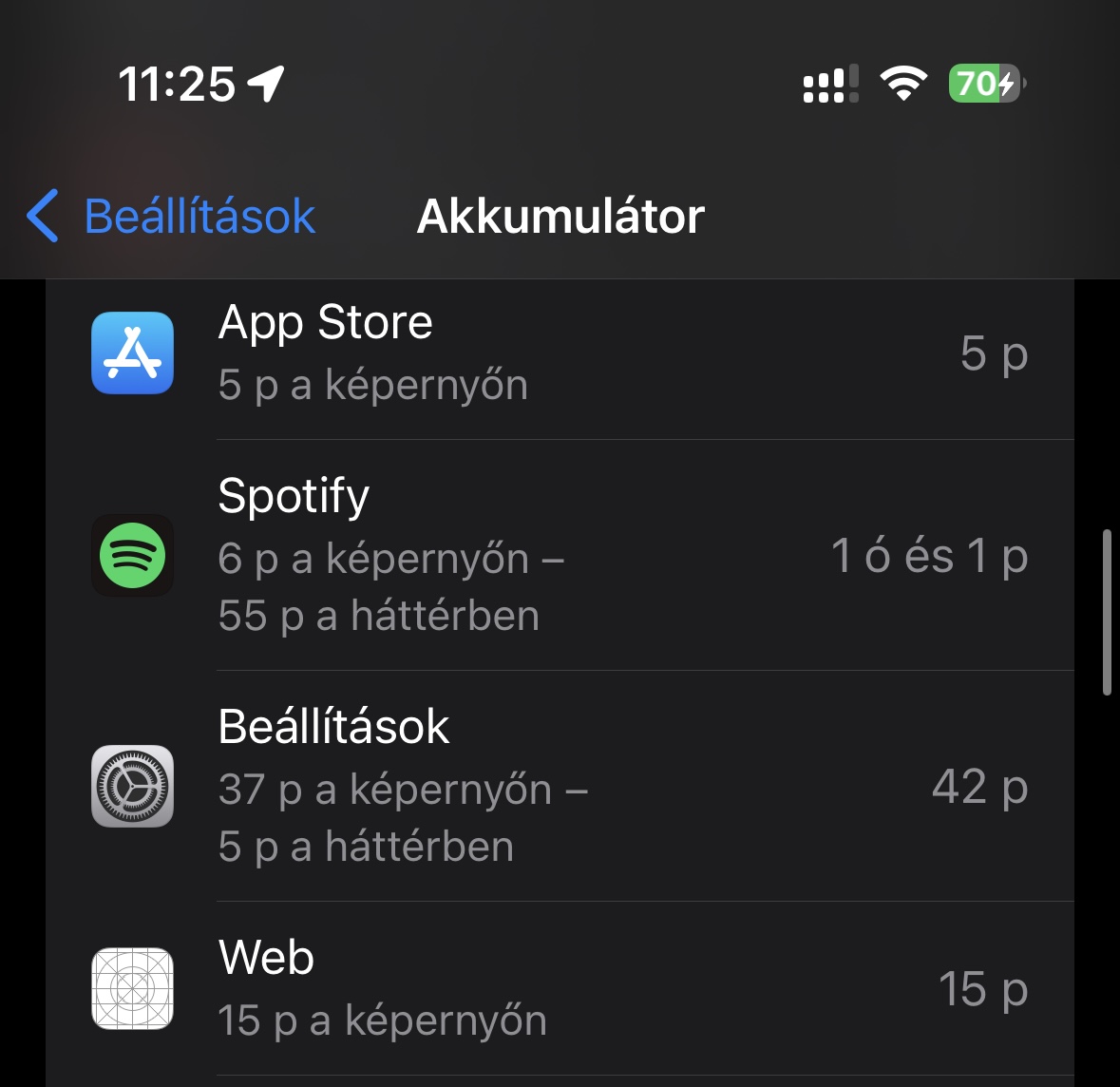Select the Web battery usage row

(x=559, y=988)
